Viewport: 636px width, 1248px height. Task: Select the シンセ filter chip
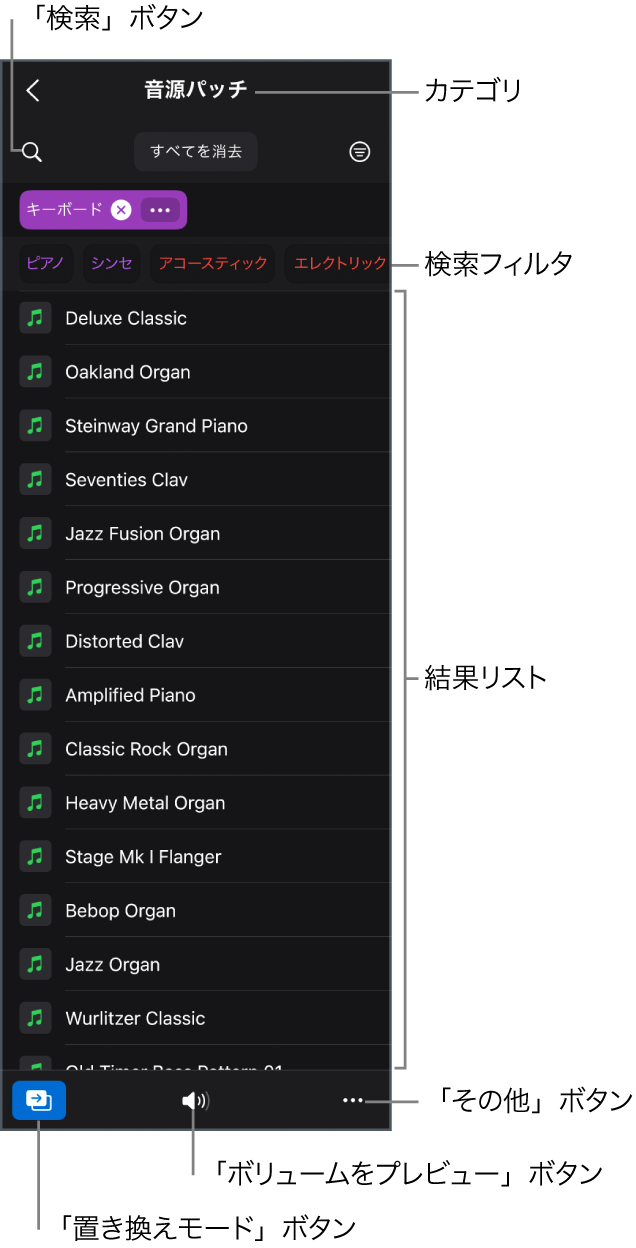(111, 264)
